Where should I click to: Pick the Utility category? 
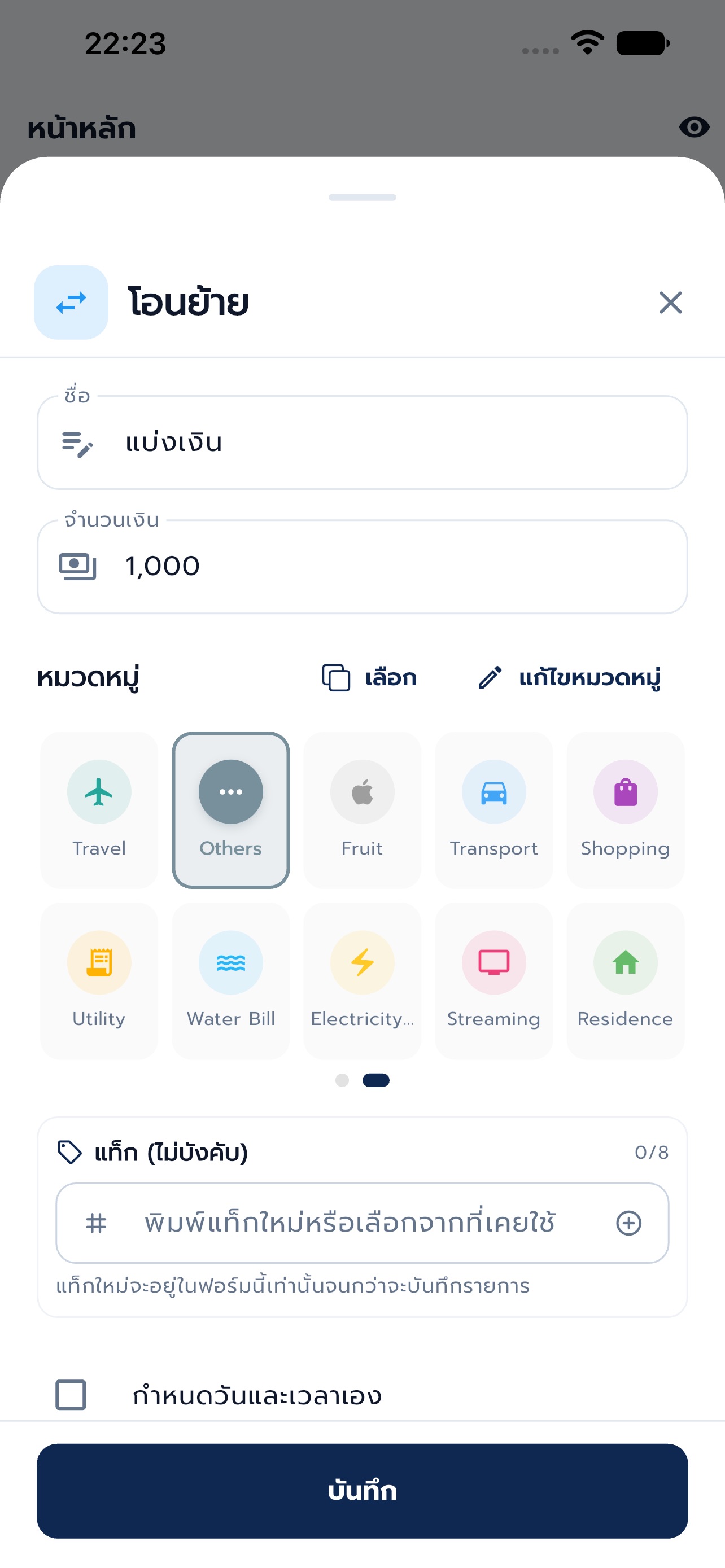click(99, 980)
